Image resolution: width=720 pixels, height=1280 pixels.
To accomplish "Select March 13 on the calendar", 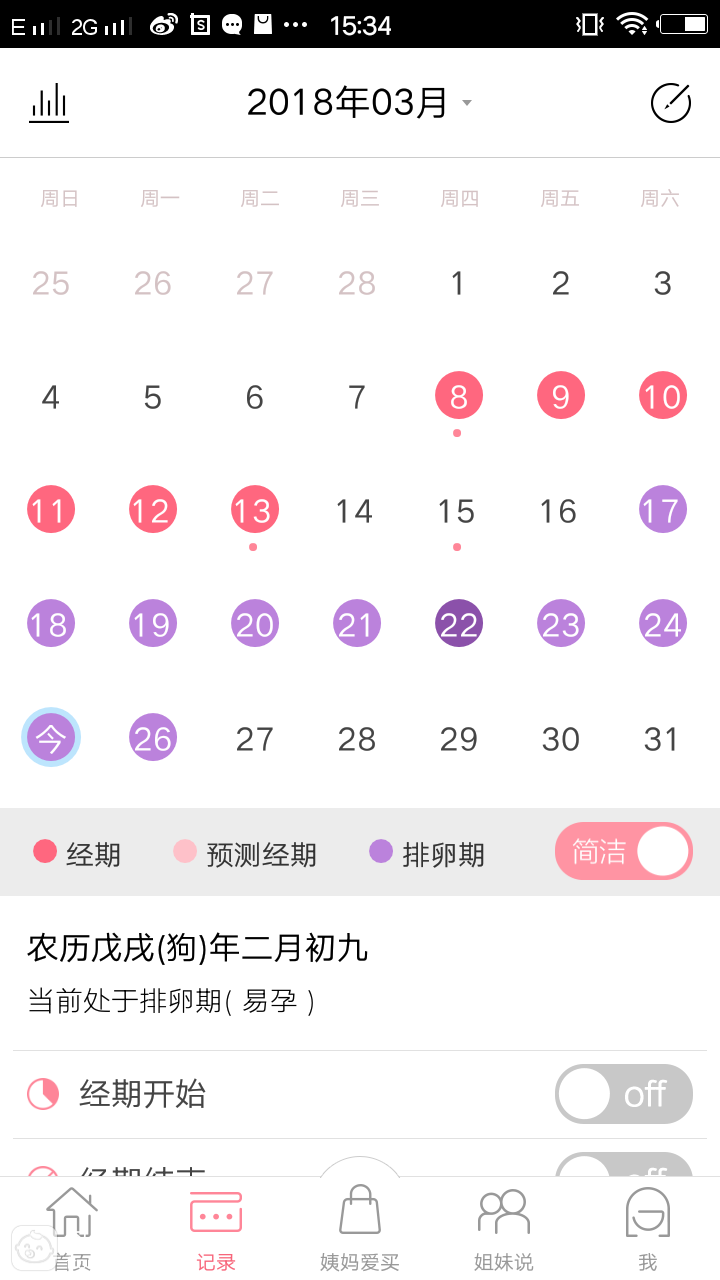I will click(x=254, y=511).
